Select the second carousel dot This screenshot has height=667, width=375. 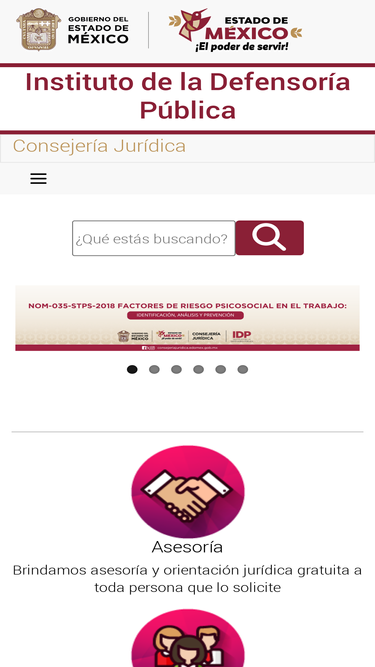tap(154, 369)
